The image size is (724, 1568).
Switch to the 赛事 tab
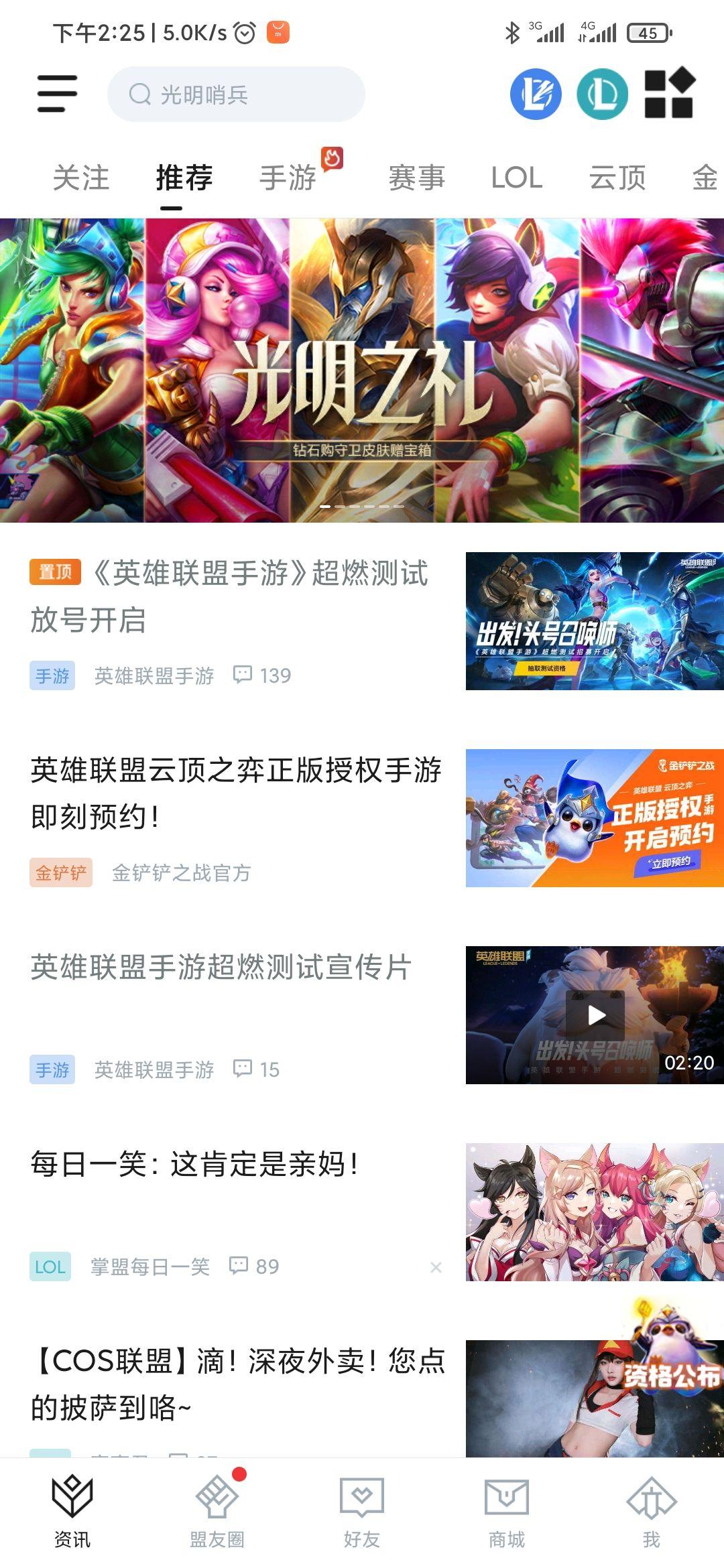pyautogui.click(x=416, y=178)
